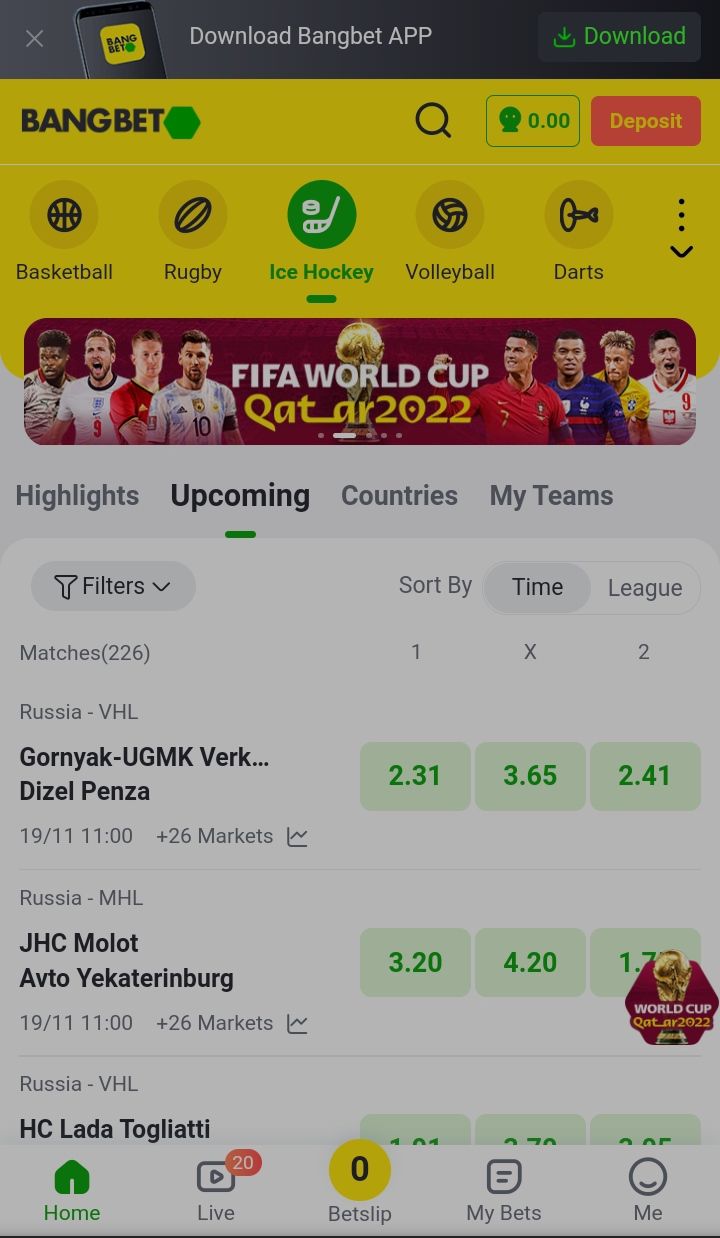720x1238 pixels.
Task: Switch to the Highlights tab
Action: point(77,495)
